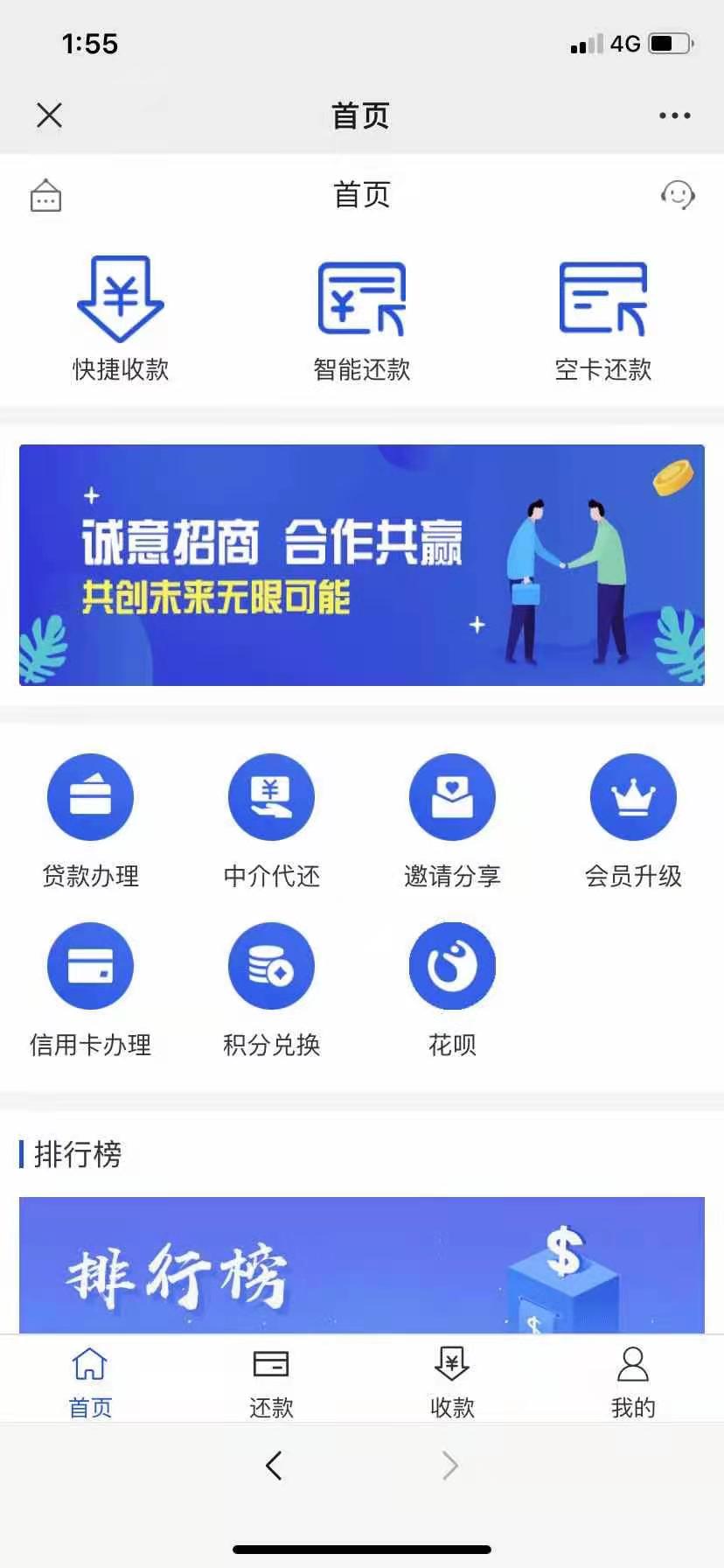
Task: Open the message inbox icon
Action: click(x=45, y=196)
